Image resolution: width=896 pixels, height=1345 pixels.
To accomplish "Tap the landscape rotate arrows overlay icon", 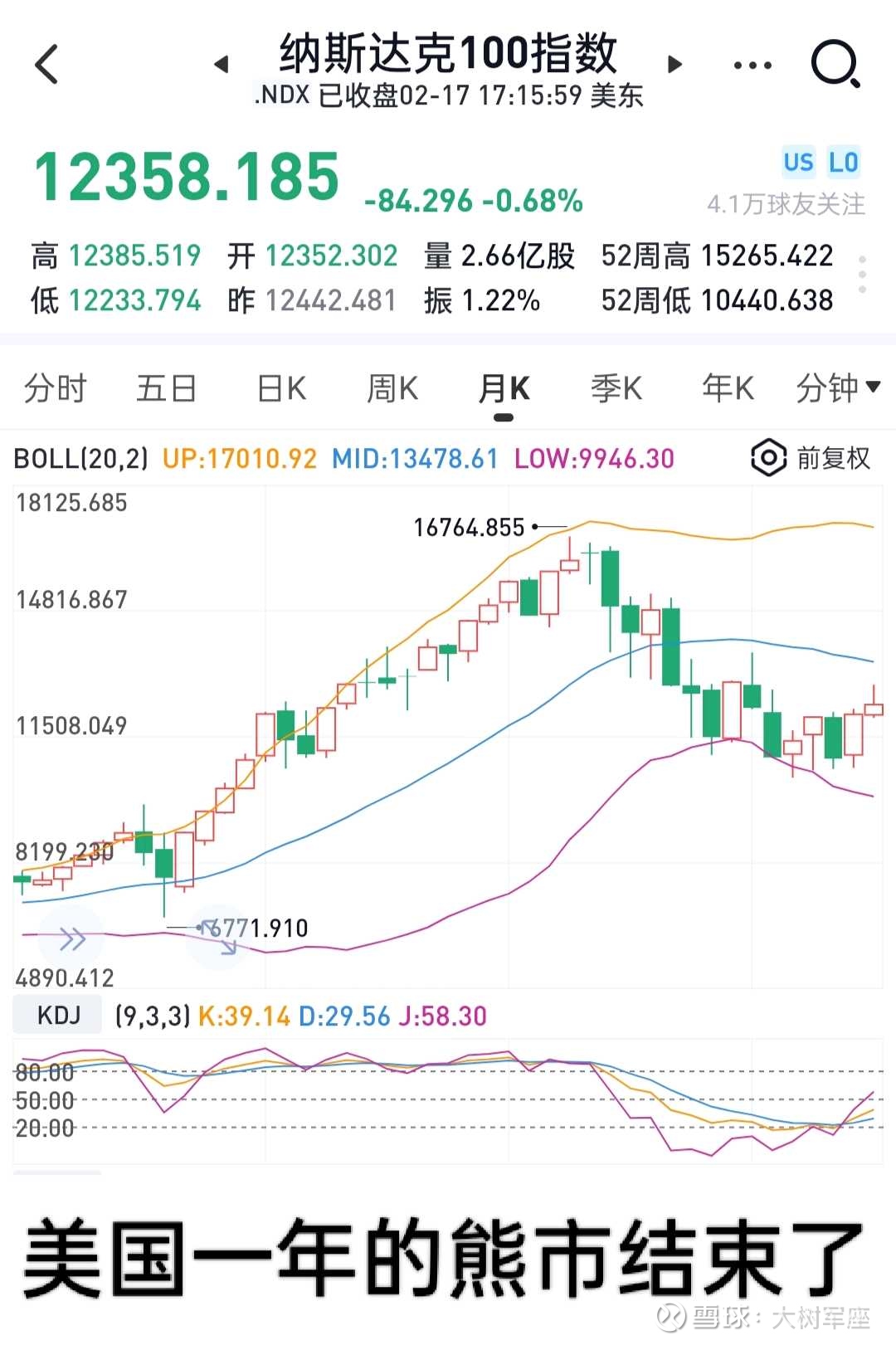I will 218,938.
